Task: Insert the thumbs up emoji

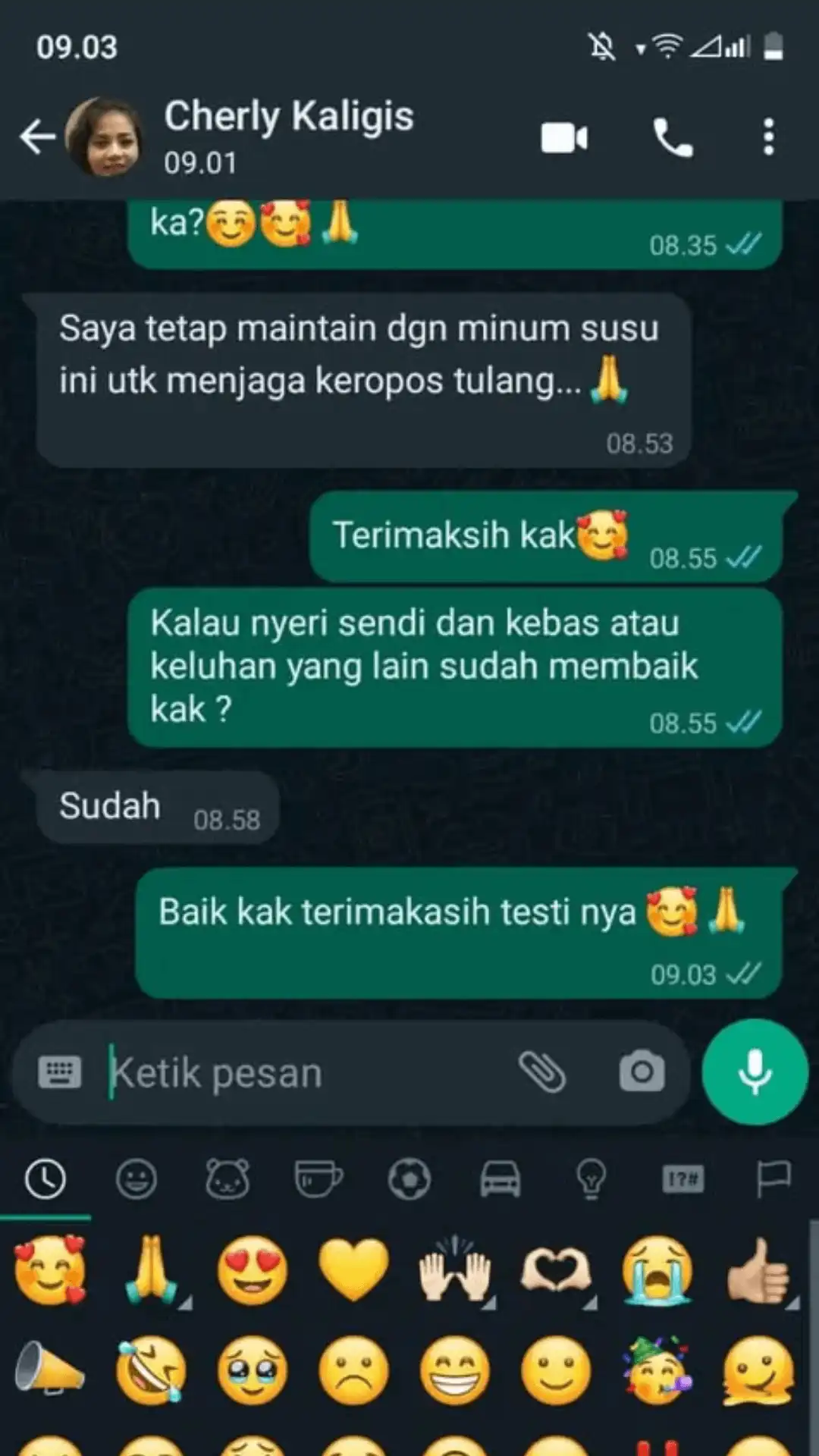Action: (x=758, y=1269)
